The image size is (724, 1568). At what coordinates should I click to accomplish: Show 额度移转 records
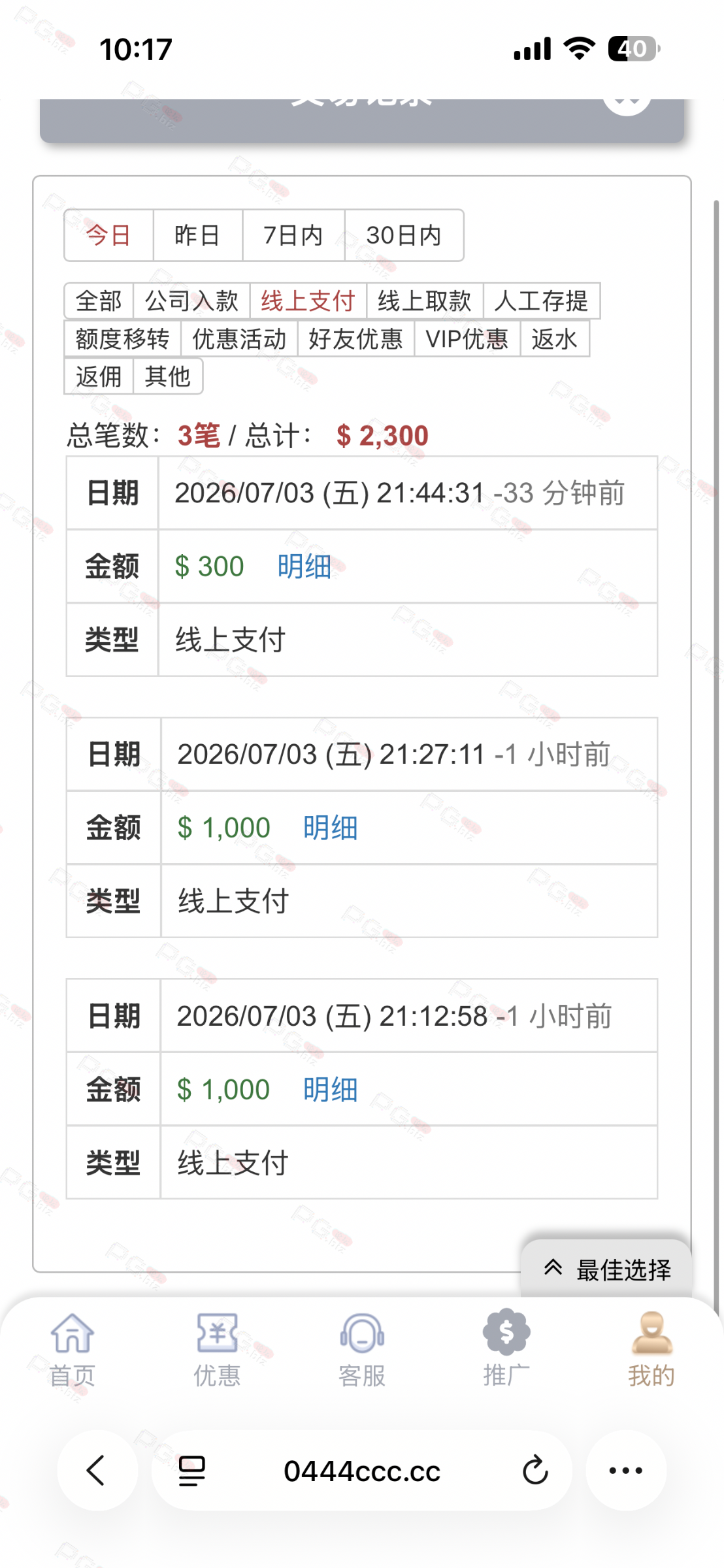pyautogui.click(x=122, y=339)
